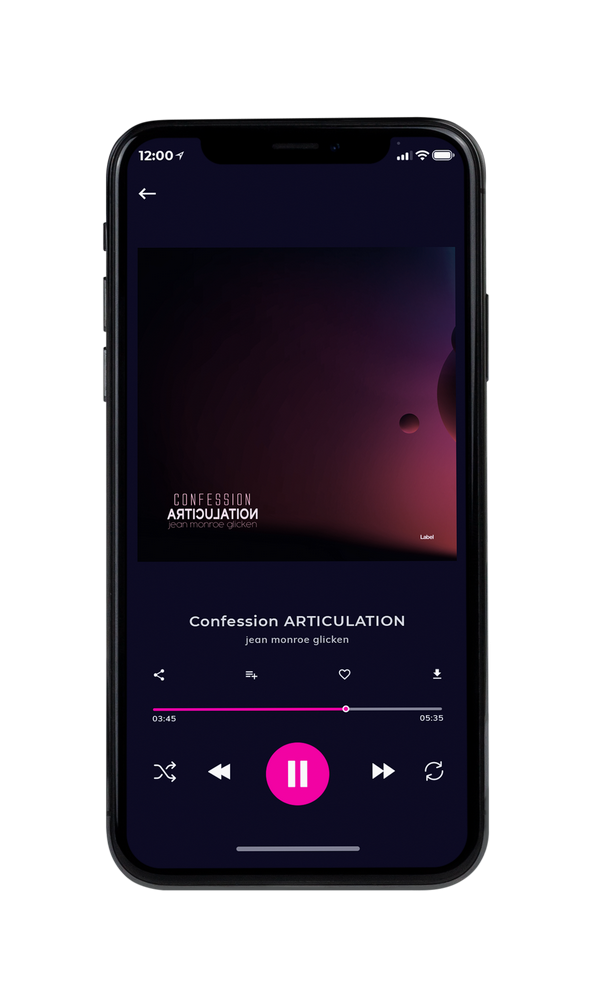
Task: Toggle repeat mode
Action: (434, 771)
